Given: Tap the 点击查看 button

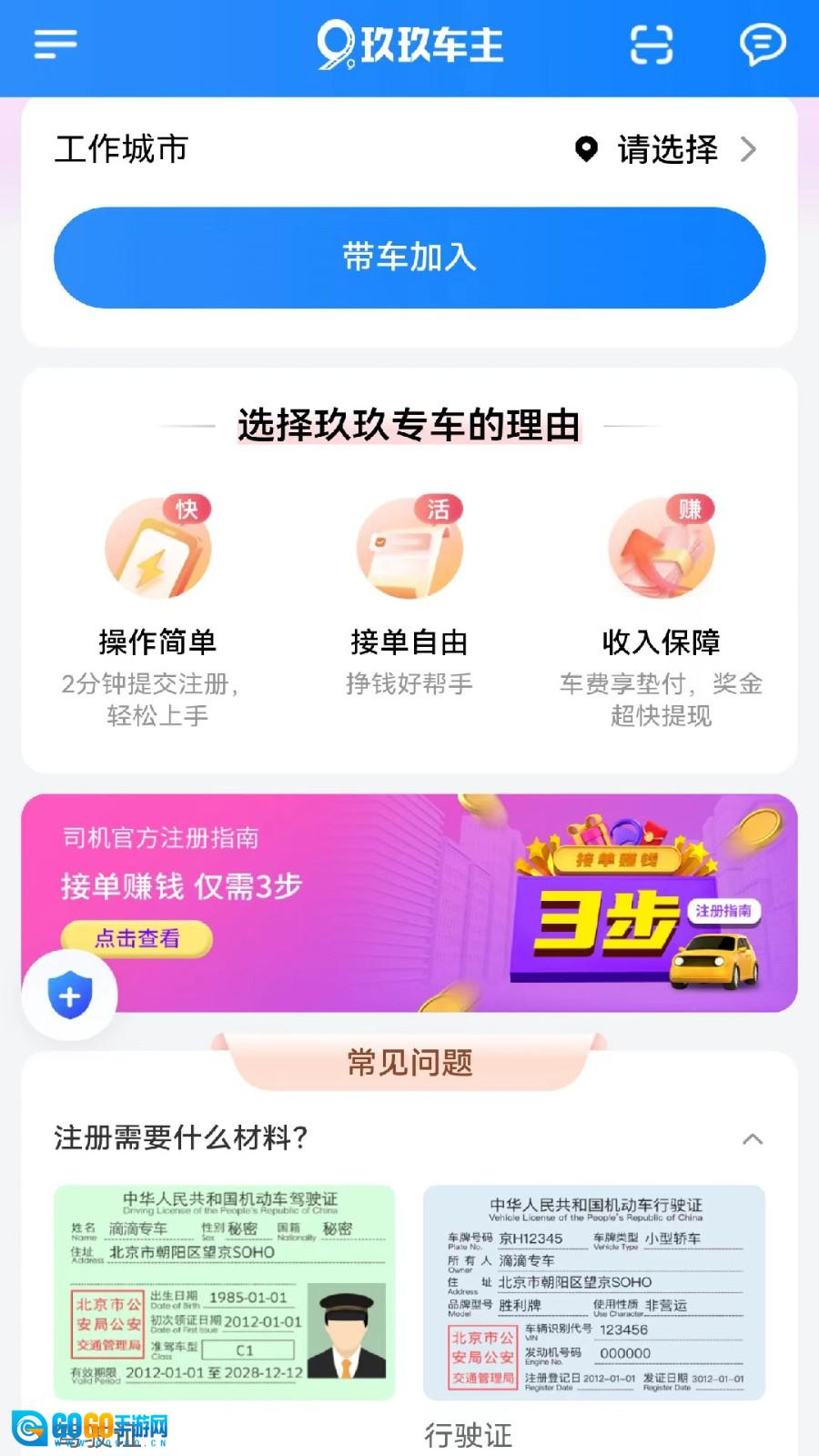Looking at the screenshot, I should 136,939.
